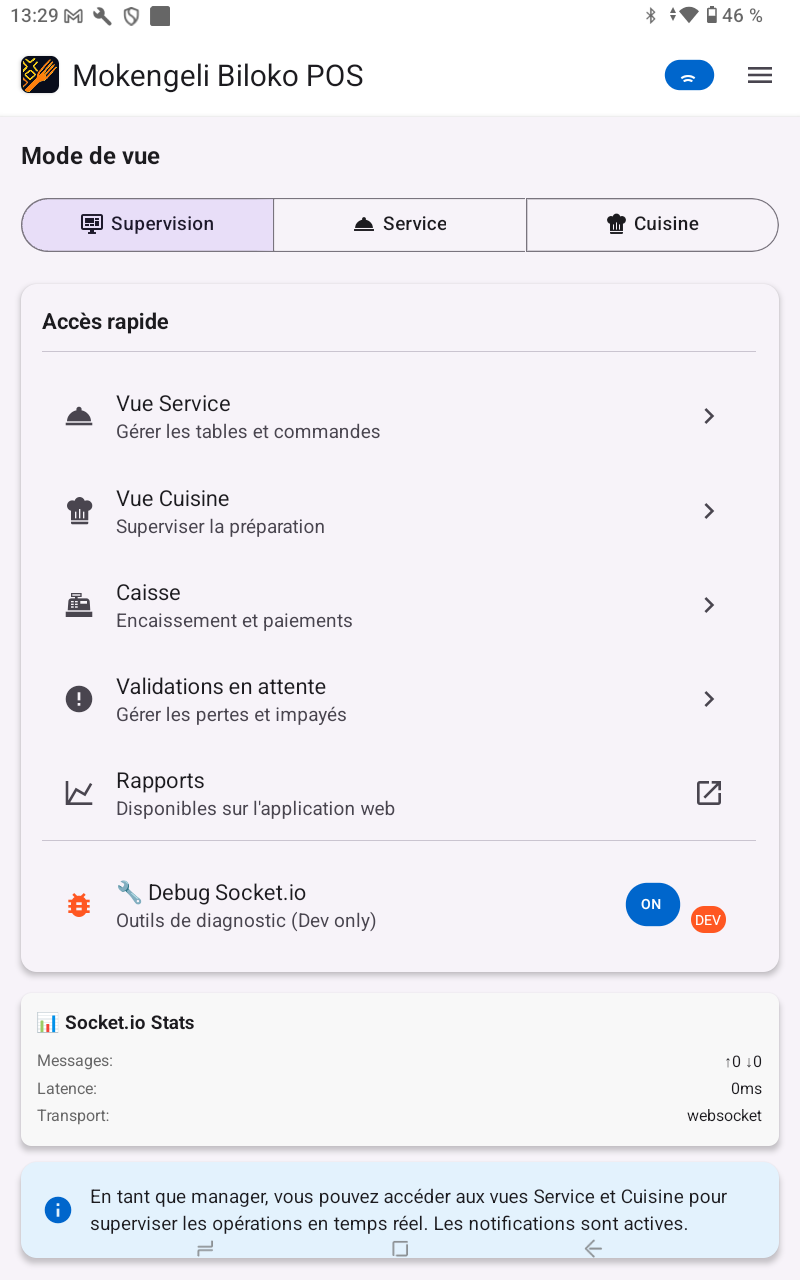The image size is (800, 1280).
Task: Open the hamburger menu
Action: (760, 76)
